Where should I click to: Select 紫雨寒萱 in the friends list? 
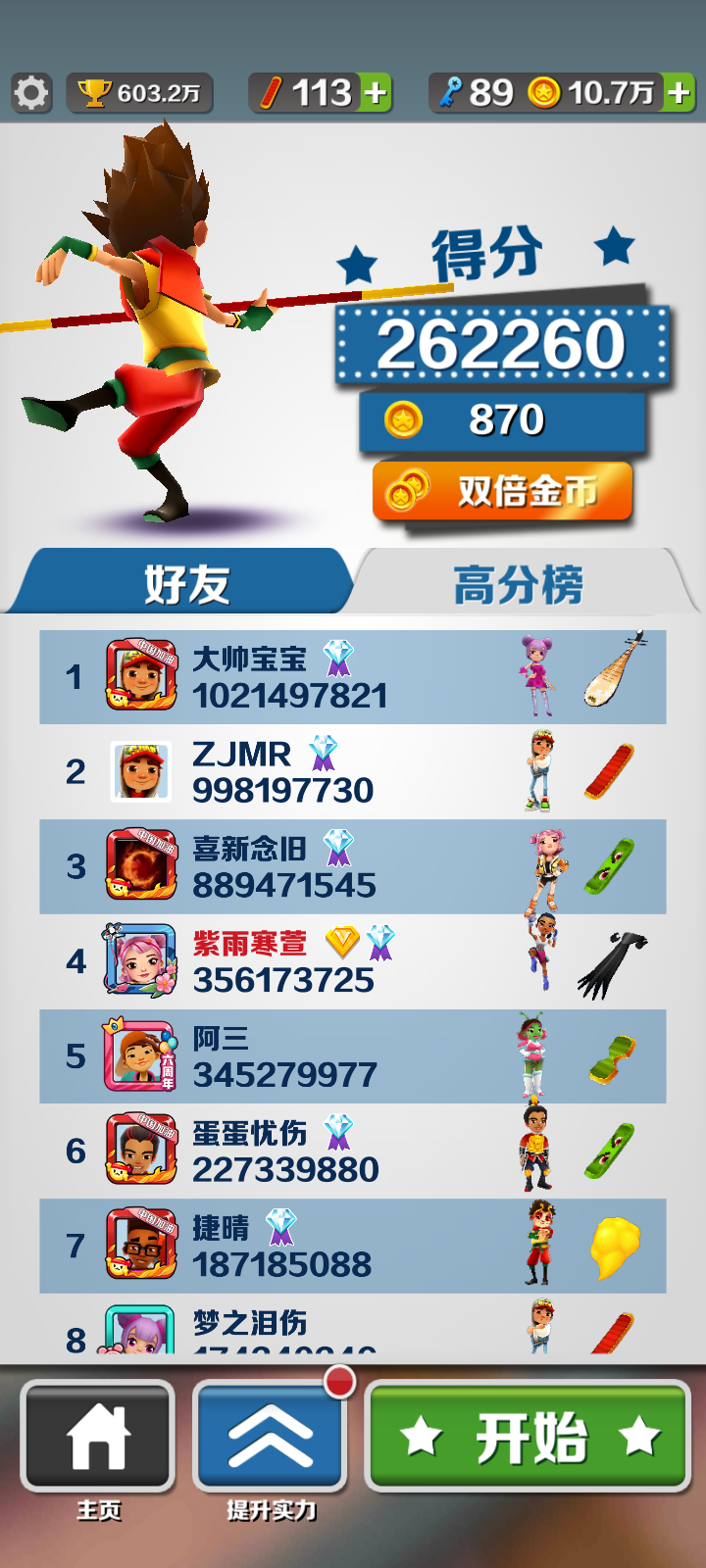353,961
